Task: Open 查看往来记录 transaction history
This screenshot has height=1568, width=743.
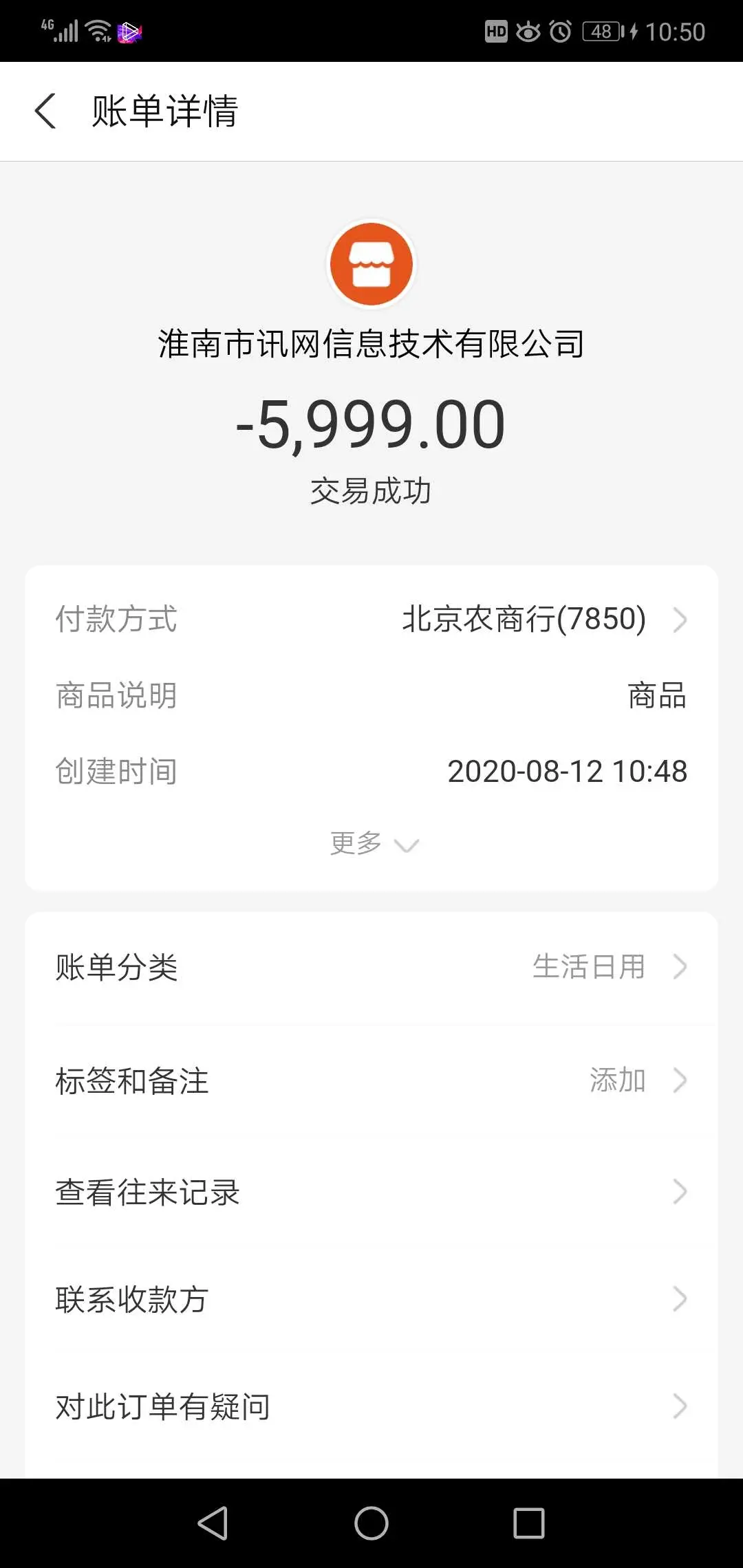Action: tap(371, 1192)
